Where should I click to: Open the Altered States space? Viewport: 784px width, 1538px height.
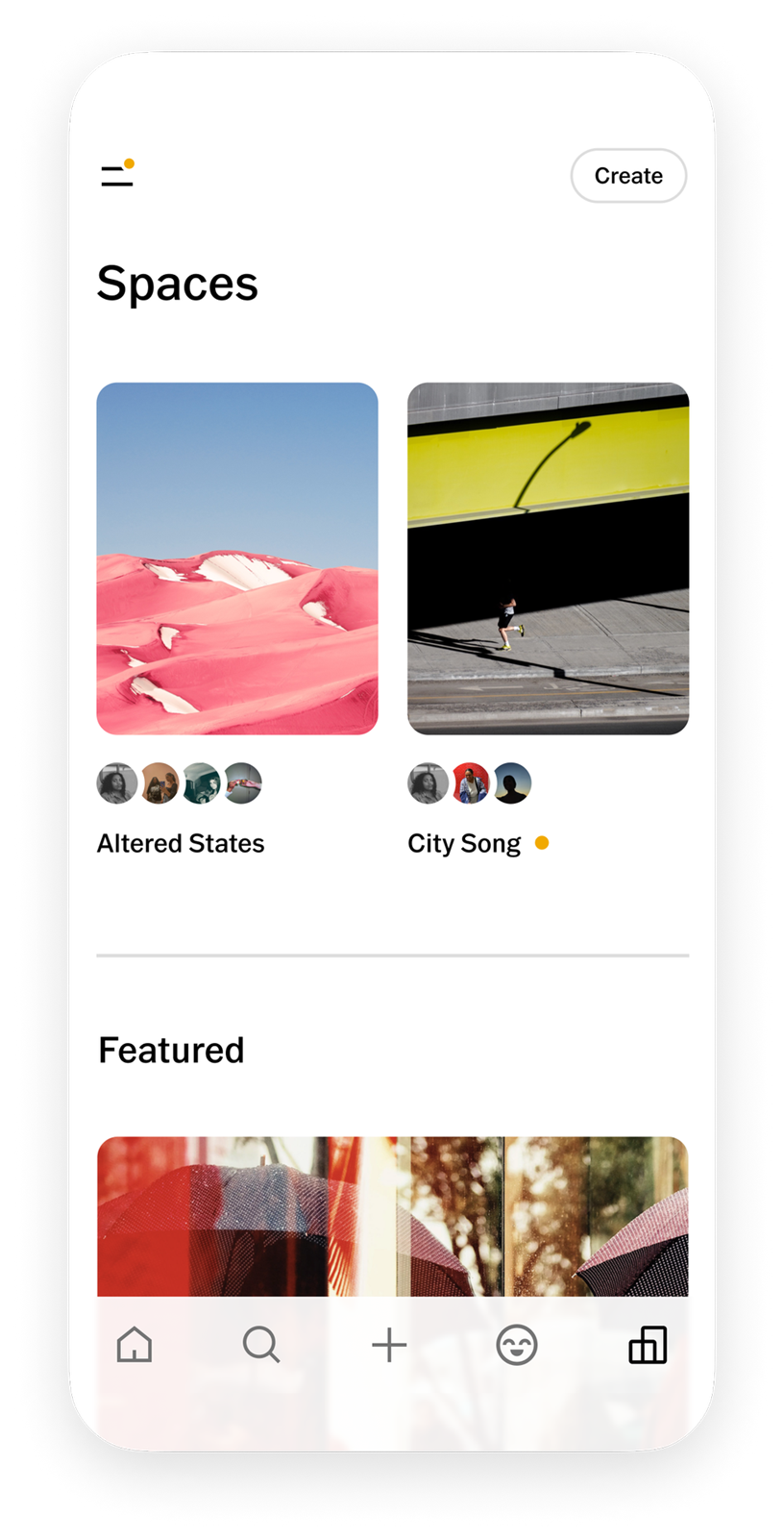click(237, 558)
